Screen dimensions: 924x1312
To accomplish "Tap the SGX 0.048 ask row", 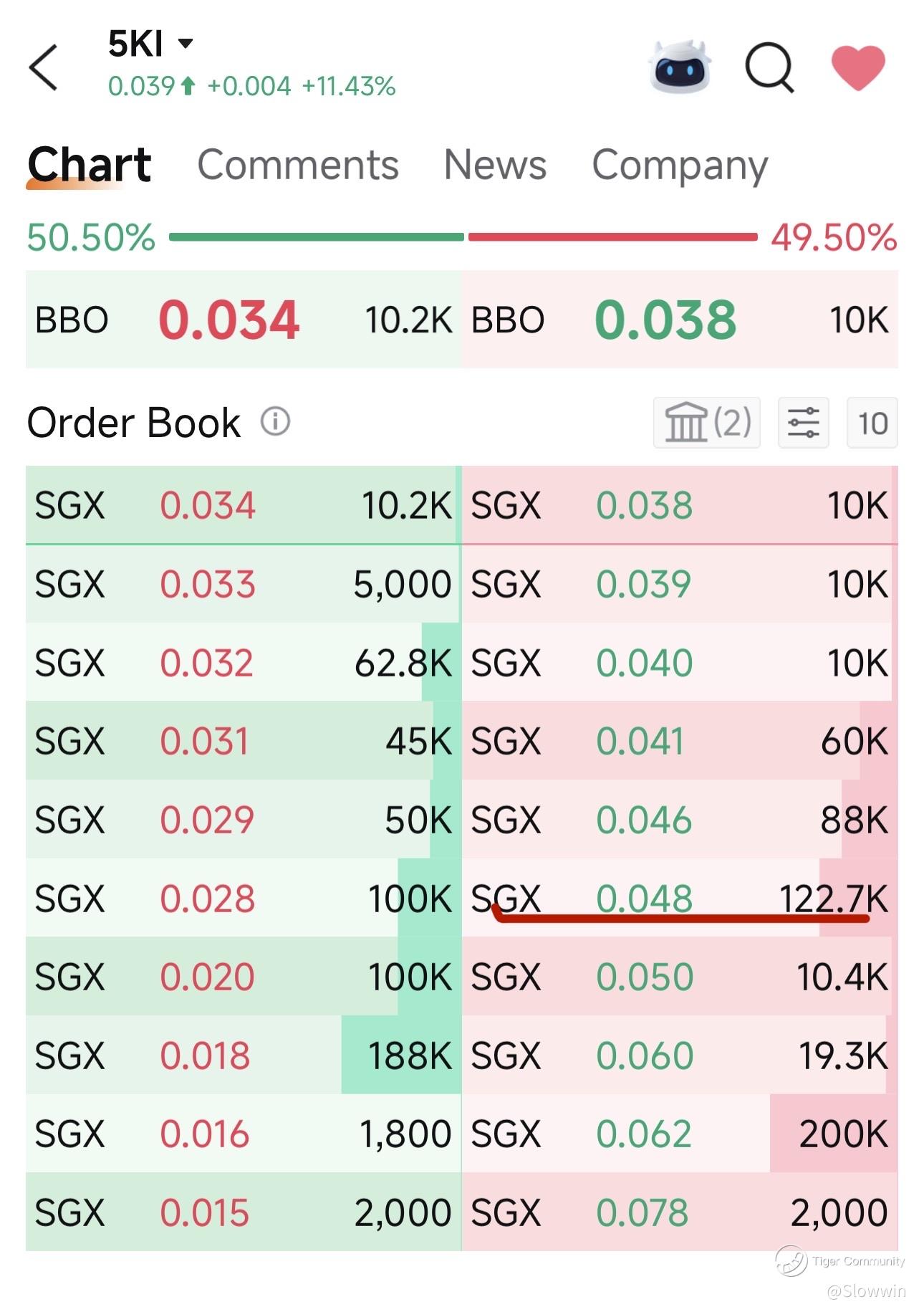I will (680, 898).
